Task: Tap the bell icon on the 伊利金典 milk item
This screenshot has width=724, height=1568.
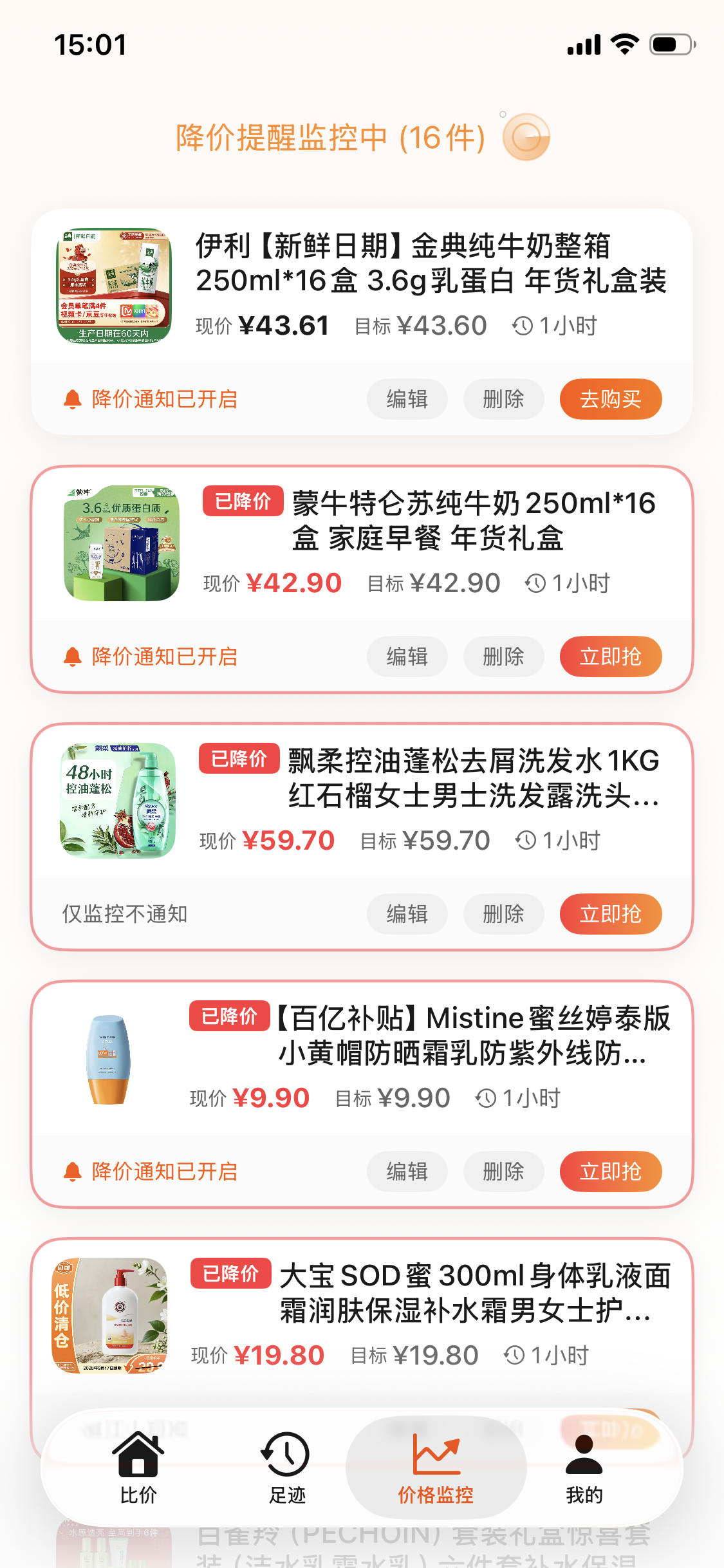Action: [73, 399]
